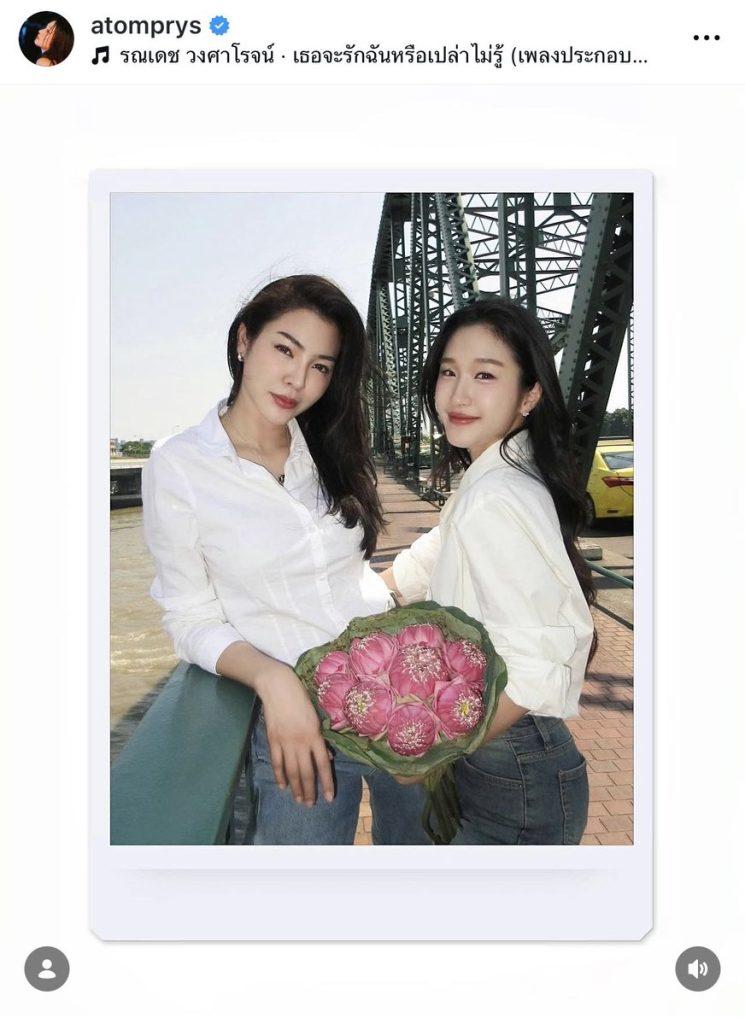This screenshot has height=1024, width=745.
Task: Open the polaroid photo post
Action: pyautogui.click(x=371, y=520)
